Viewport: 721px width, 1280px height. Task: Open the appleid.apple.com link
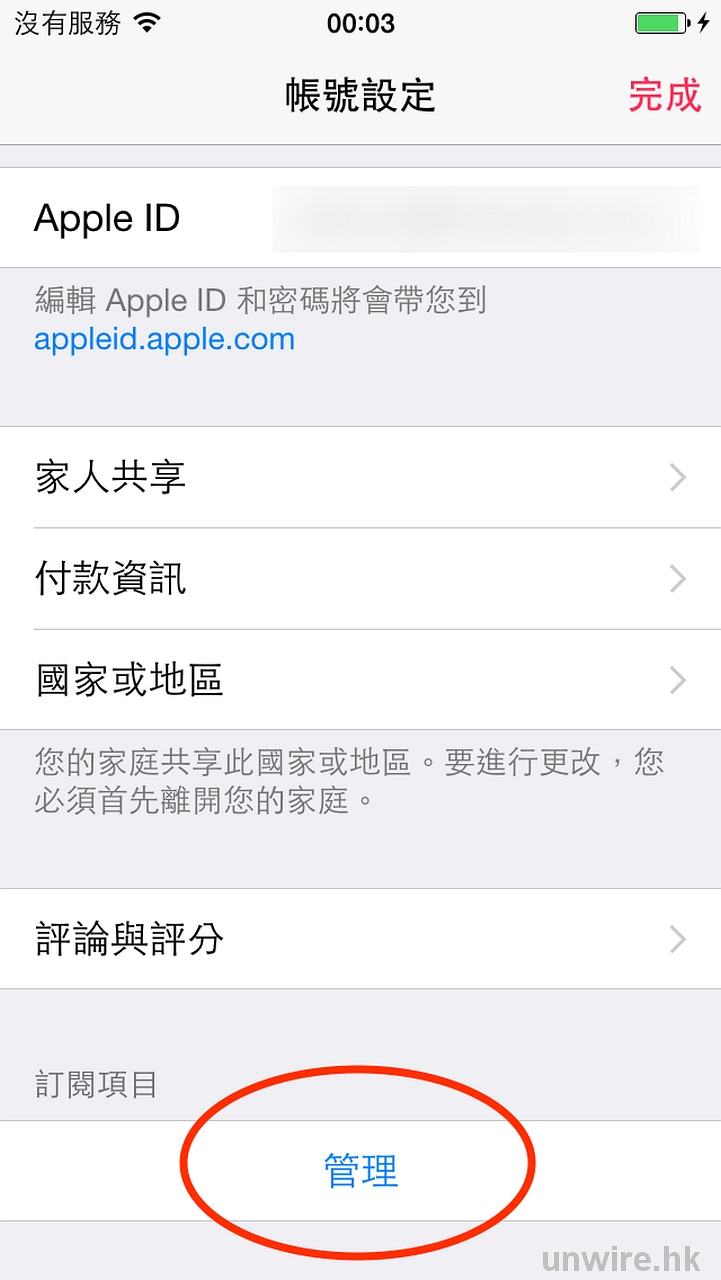coord(164,339)
